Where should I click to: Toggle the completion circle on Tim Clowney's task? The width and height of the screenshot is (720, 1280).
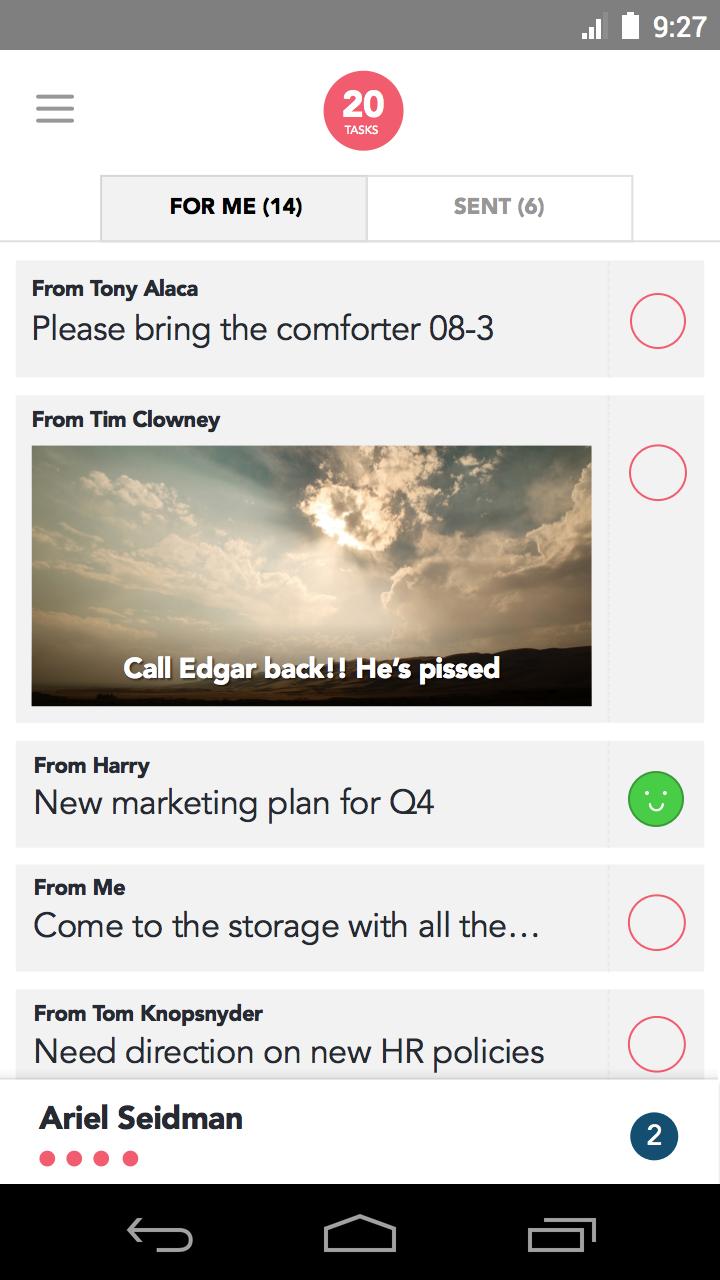click(x=657, y=472)
